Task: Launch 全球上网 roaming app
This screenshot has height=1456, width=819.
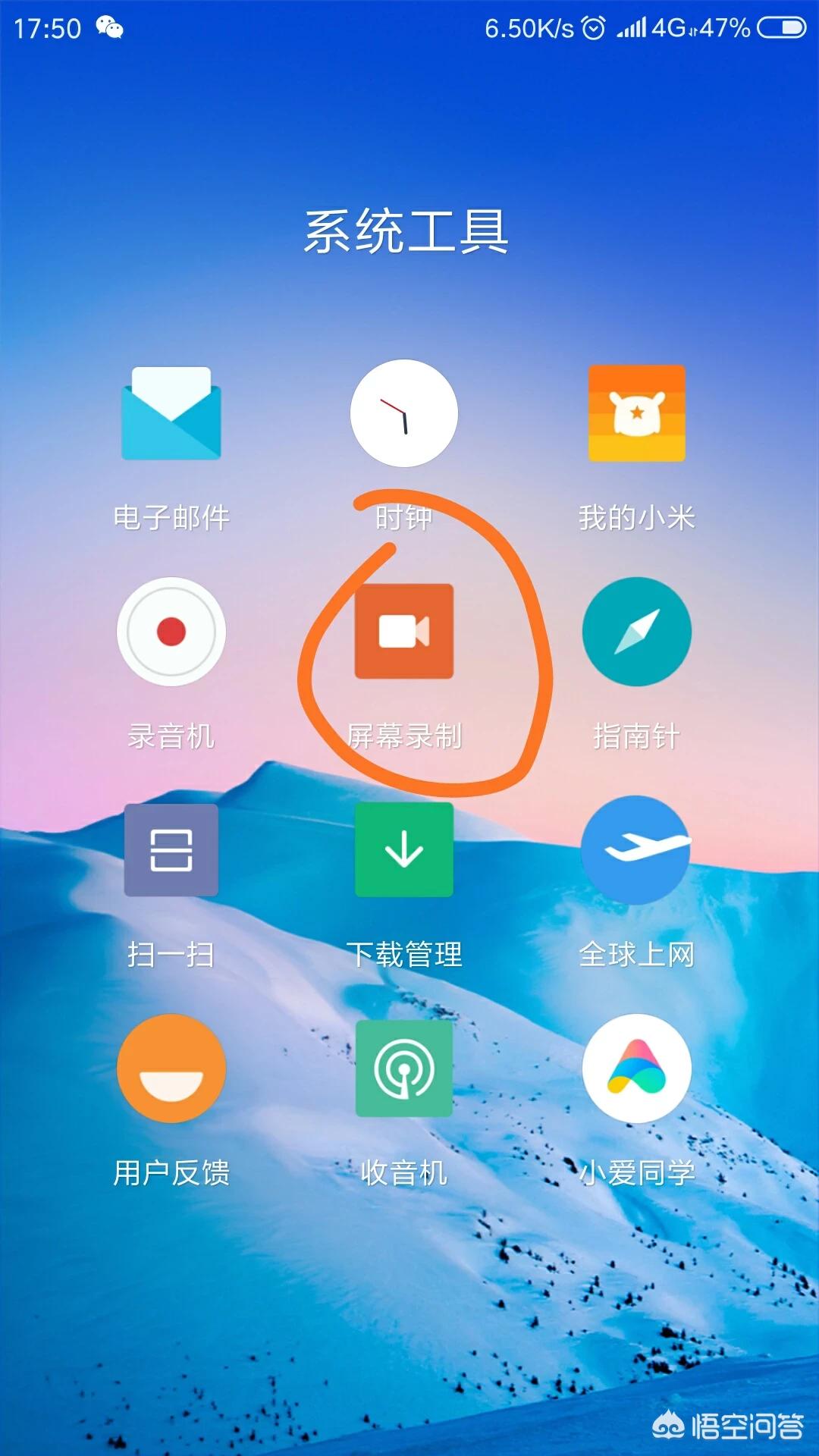Action: (x=637, y=850)
